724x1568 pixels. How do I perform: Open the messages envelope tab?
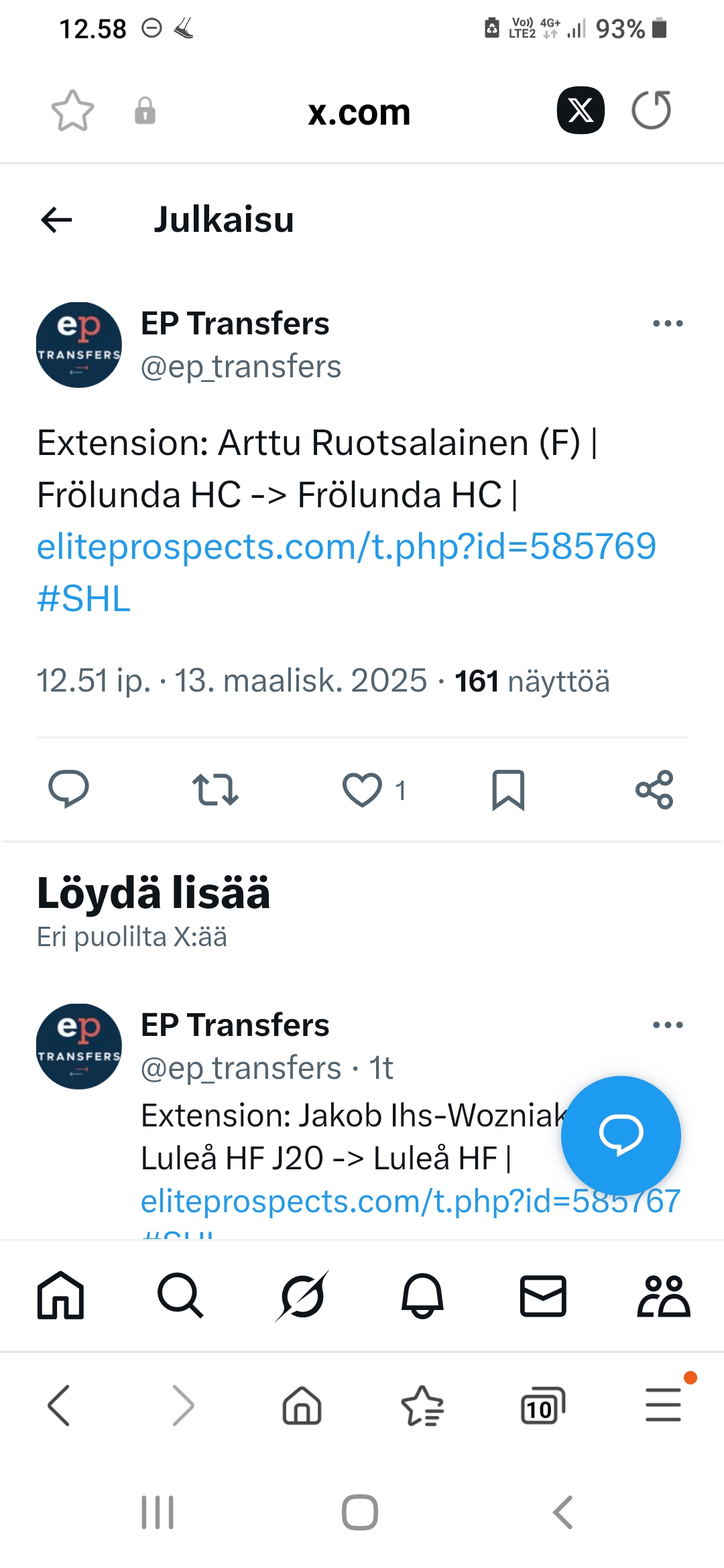tap(543, 1295)
